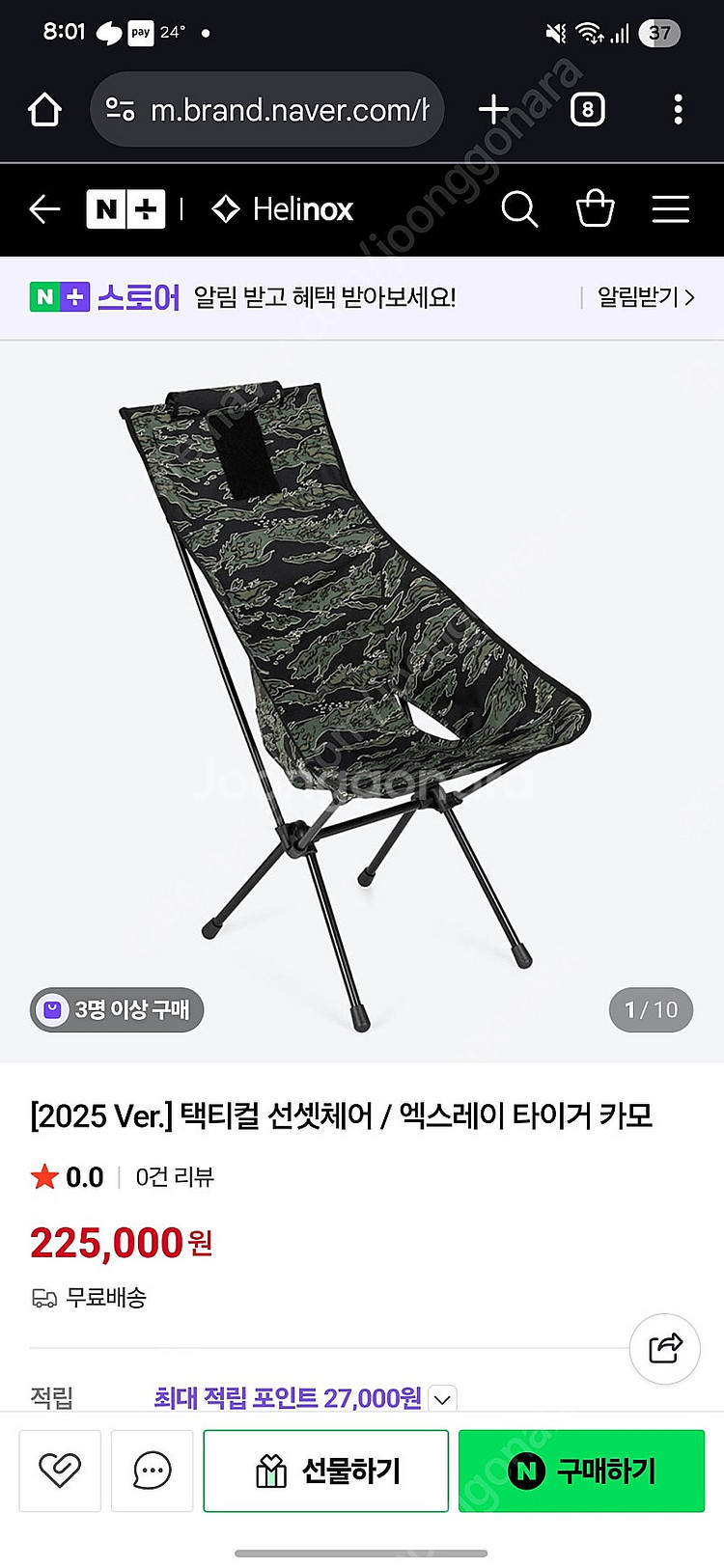Expand 최대 적립 포인트 details chevron

440,1398
